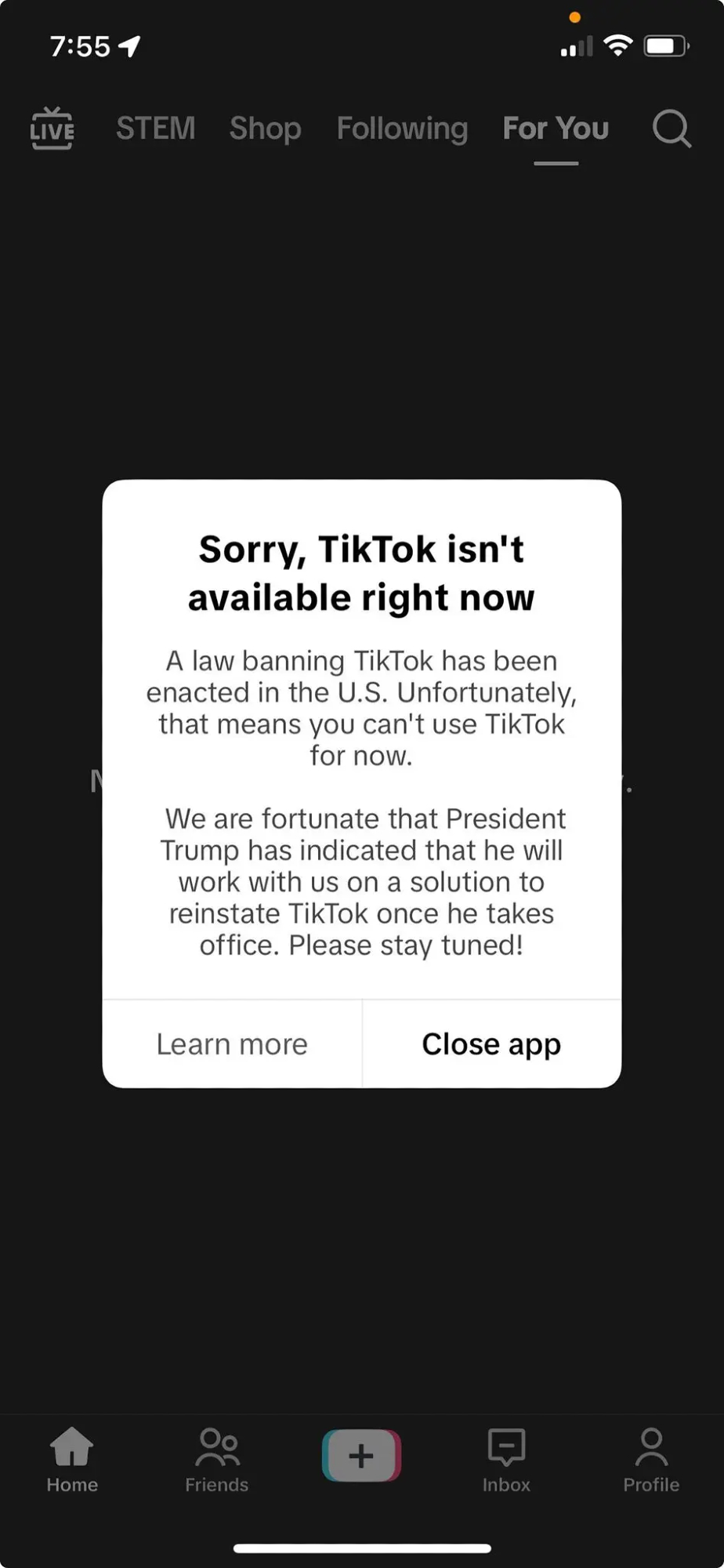Tap Learn more in the dialog
Image resolution: width=724 pixels, height=1568 pixels.
pos(232,1044)
